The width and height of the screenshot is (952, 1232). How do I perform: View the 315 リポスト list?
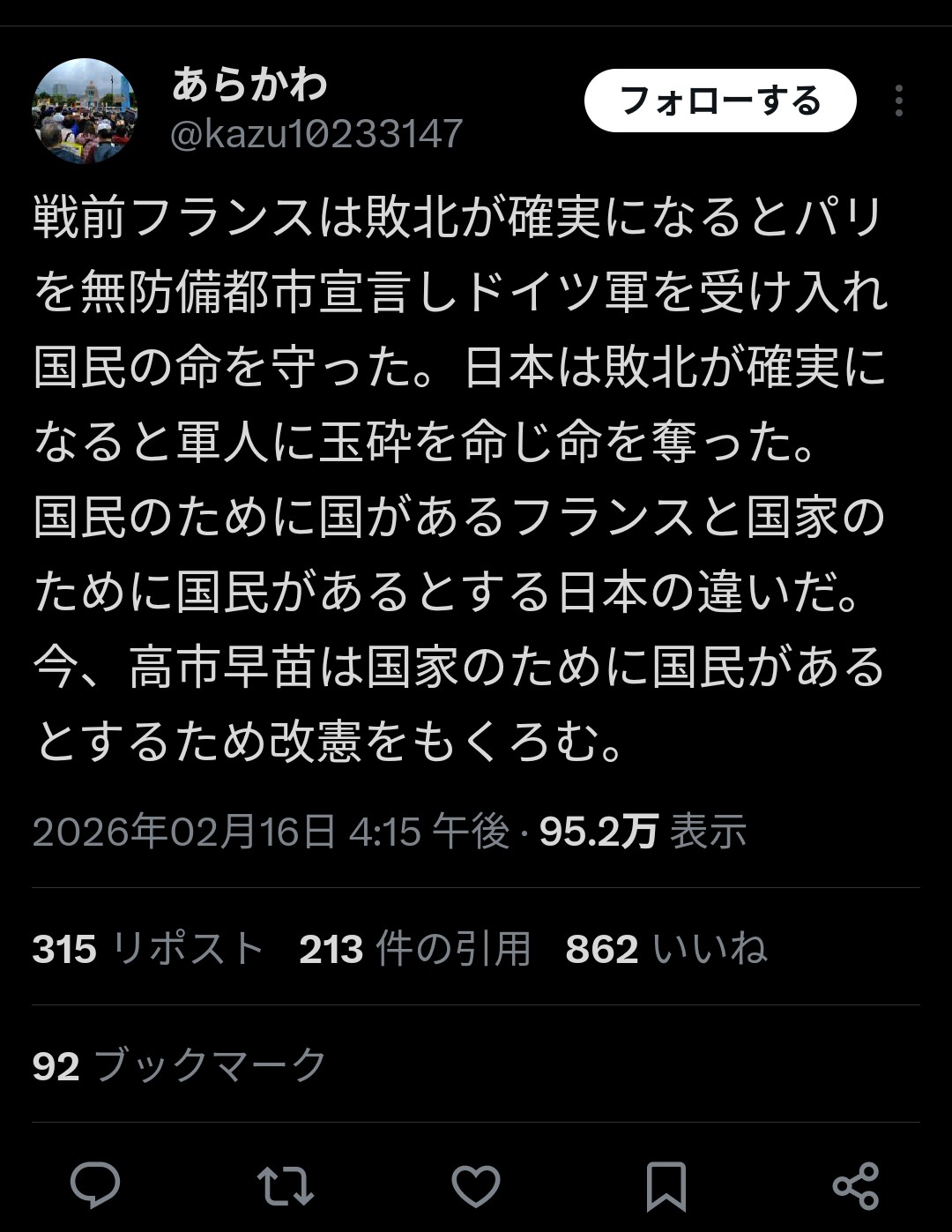point(148,949)
